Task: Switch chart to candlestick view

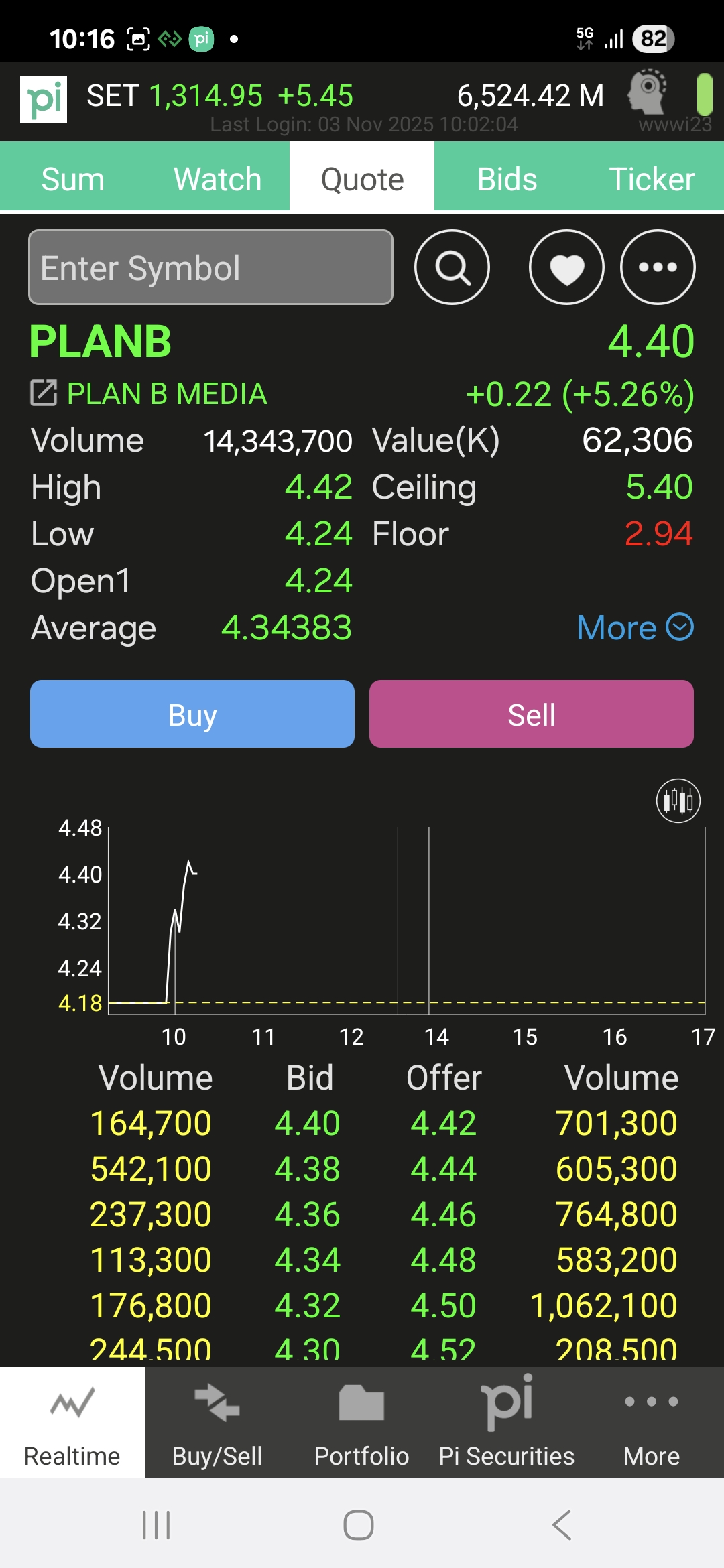Action: 678,800
